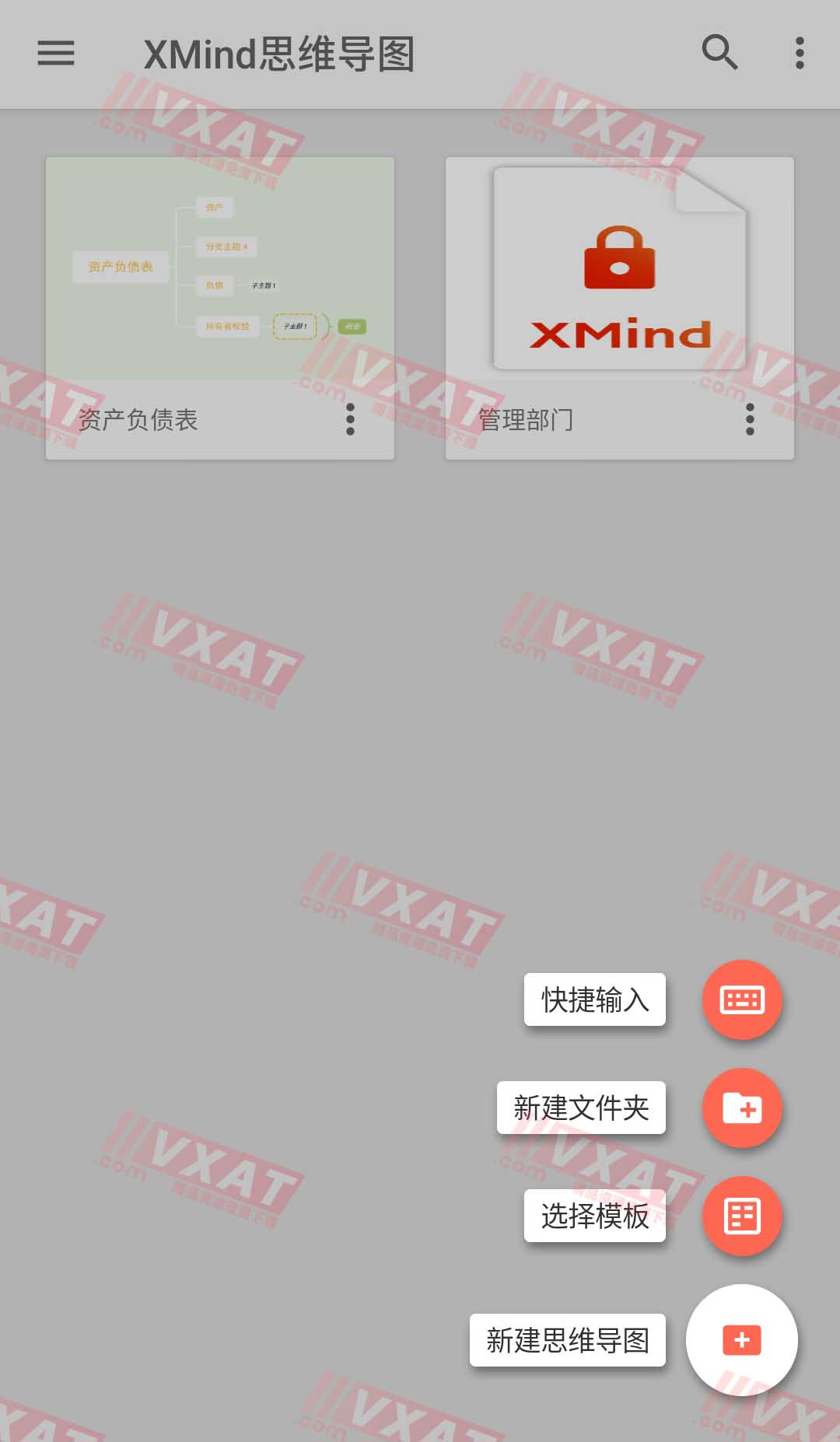Screen dimensions: 840x1442
Task: Click the XMind思维导图 title text
Action: coord(278,53)
